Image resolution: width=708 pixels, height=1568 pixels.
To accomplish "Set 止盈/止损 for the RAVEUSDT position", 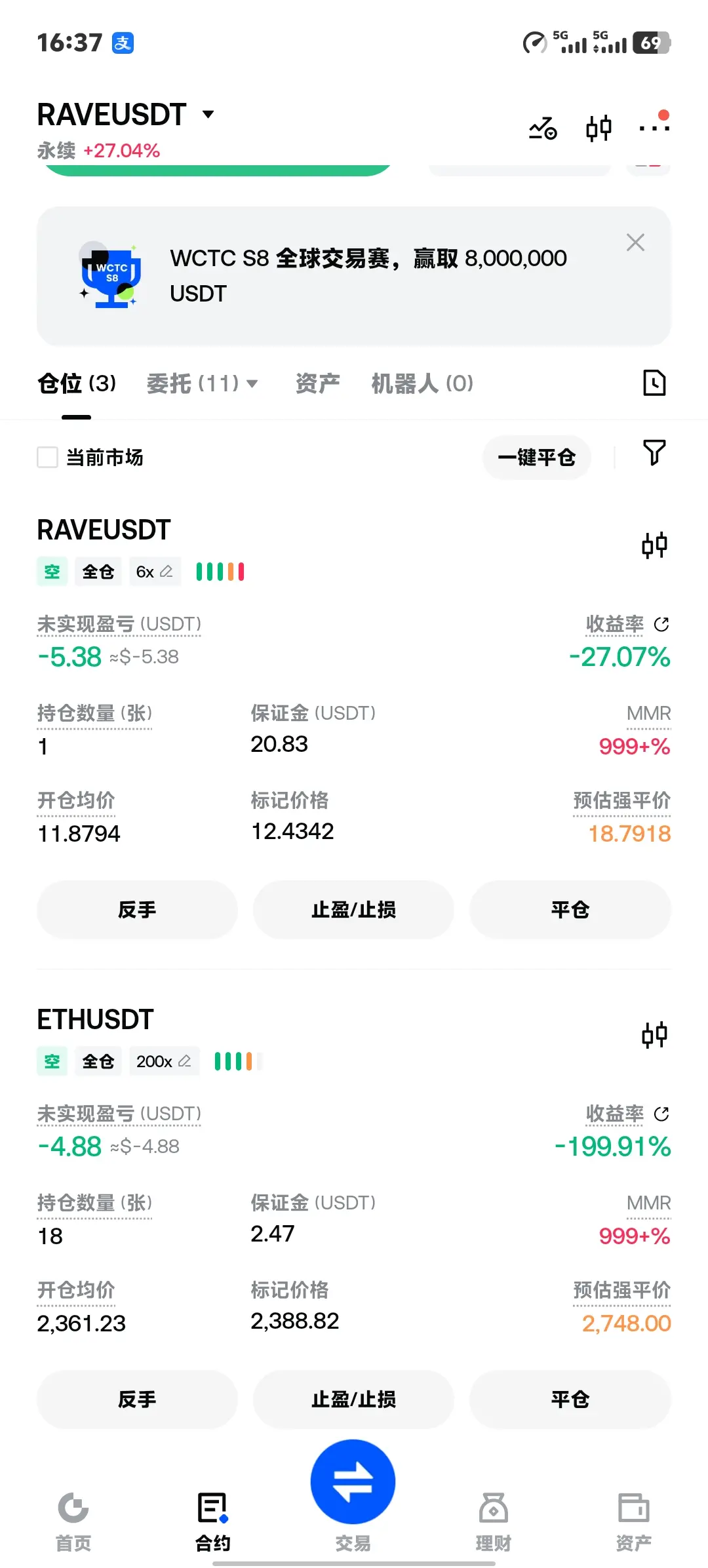I will (x=353, y=910).
